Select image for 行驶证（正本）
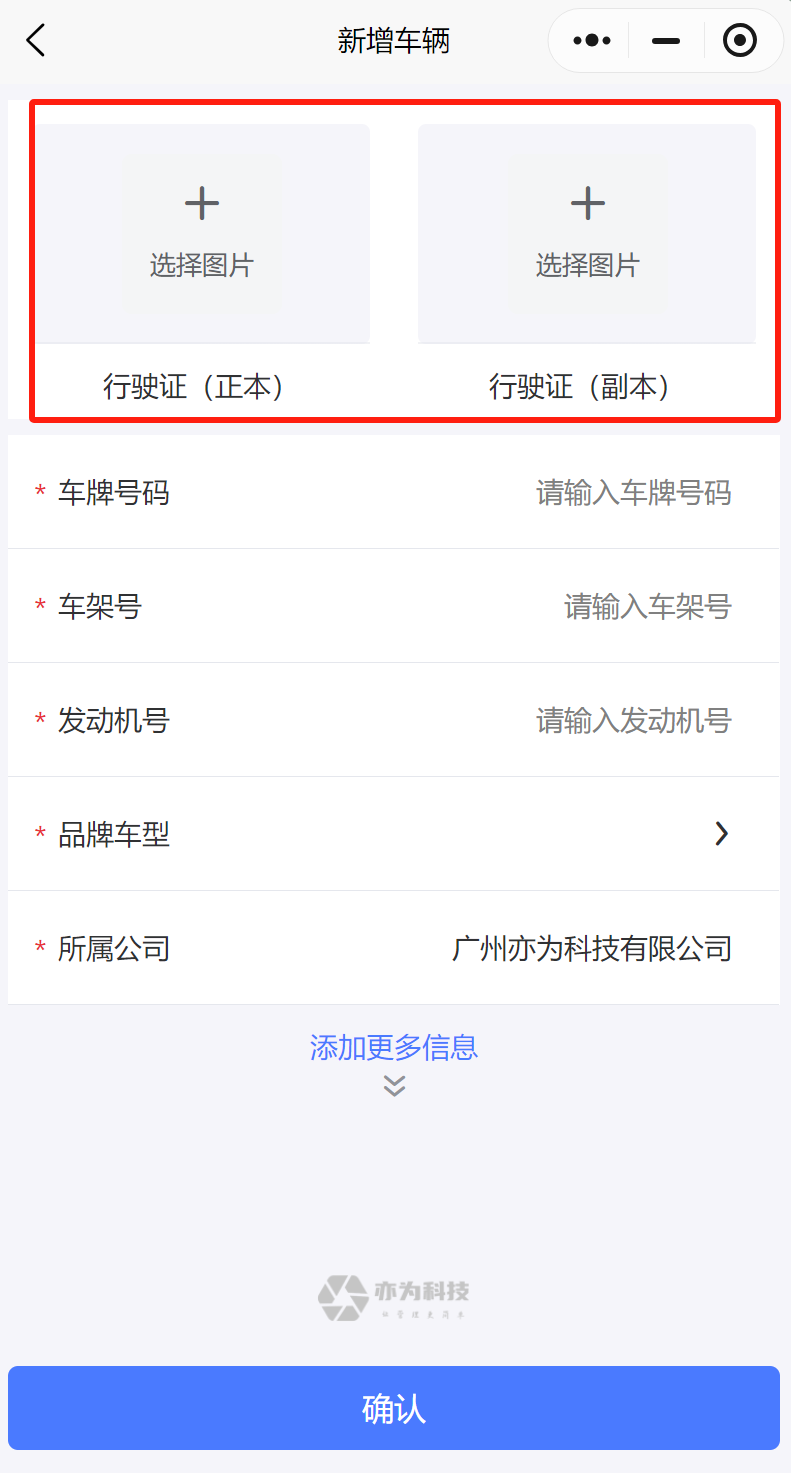Image resolution: width=791 pixels, height=1473 pixels. tap(202, 232)
